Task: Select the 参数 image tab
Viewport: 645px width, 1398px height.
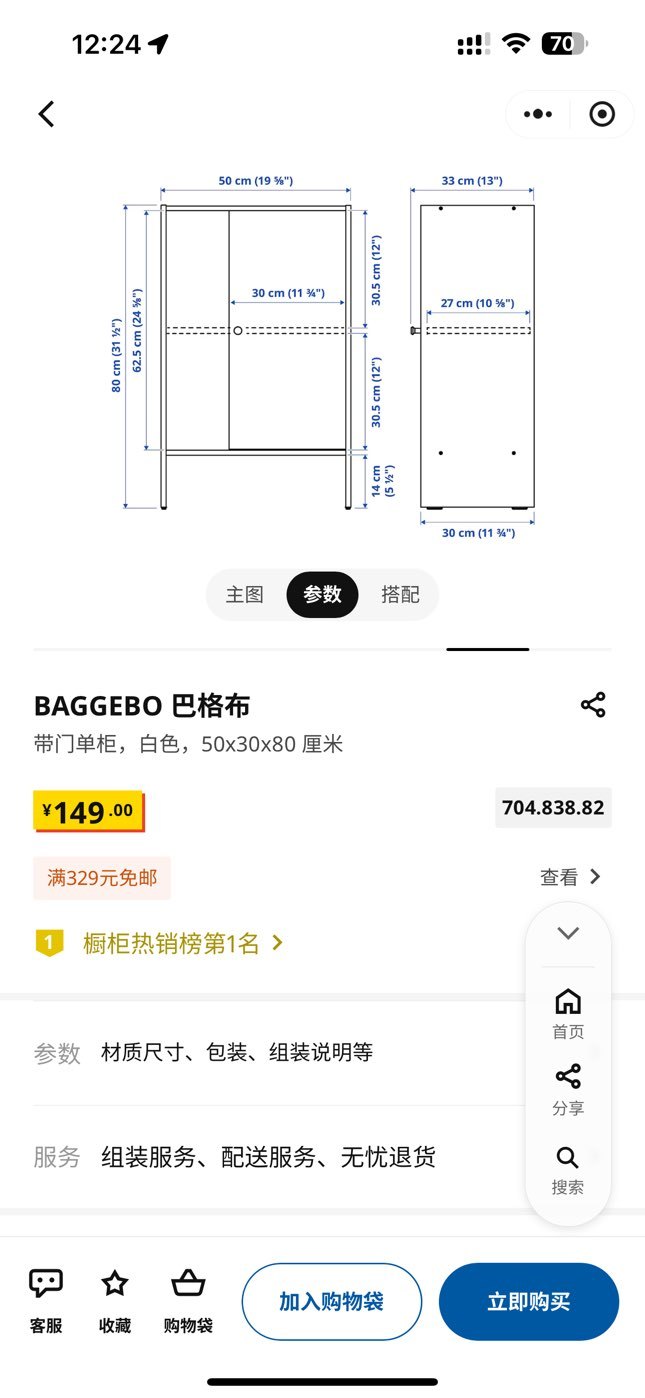Action: pyautogui.click(x=322, y=595)
